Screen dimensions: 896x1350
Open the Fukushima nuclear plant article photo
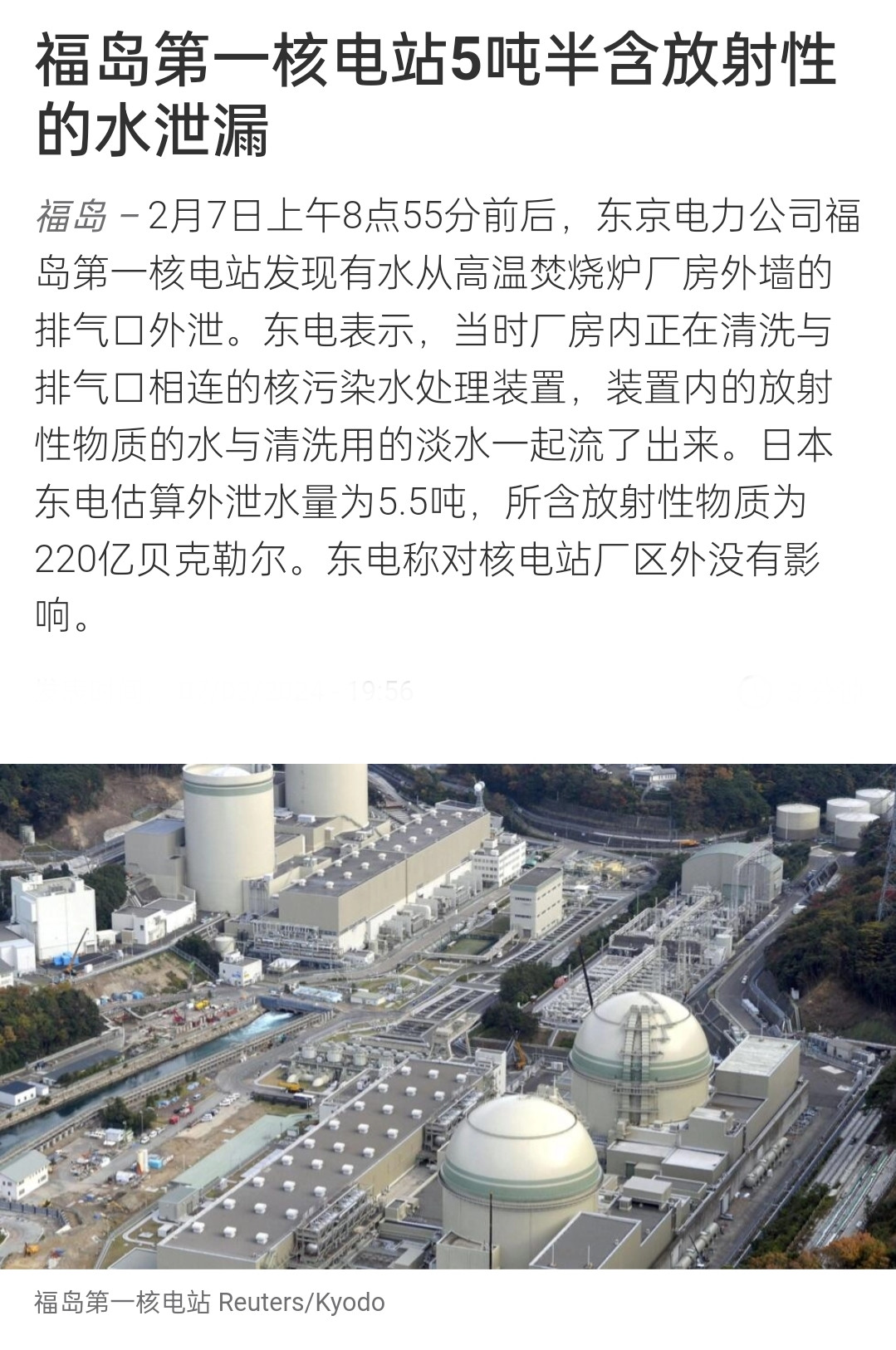coord(448,1015)
